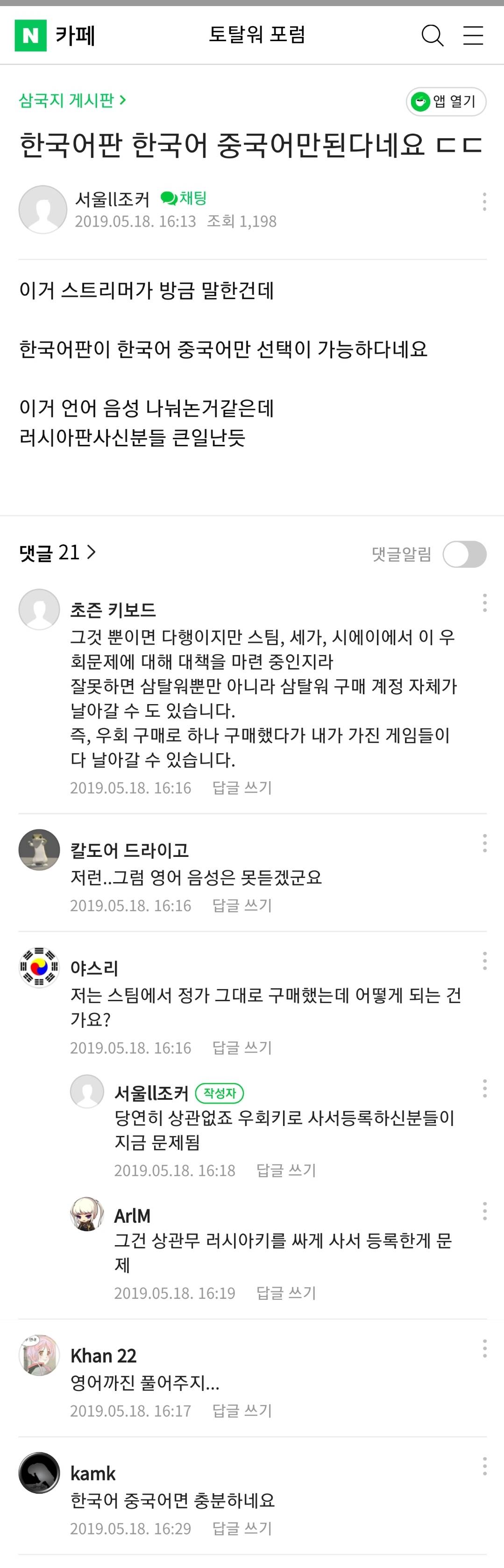This screenshot has width=504, height=1568.
Task: Open the more menu on Khan 22's comment
Action: click(x=484, y=1348)
